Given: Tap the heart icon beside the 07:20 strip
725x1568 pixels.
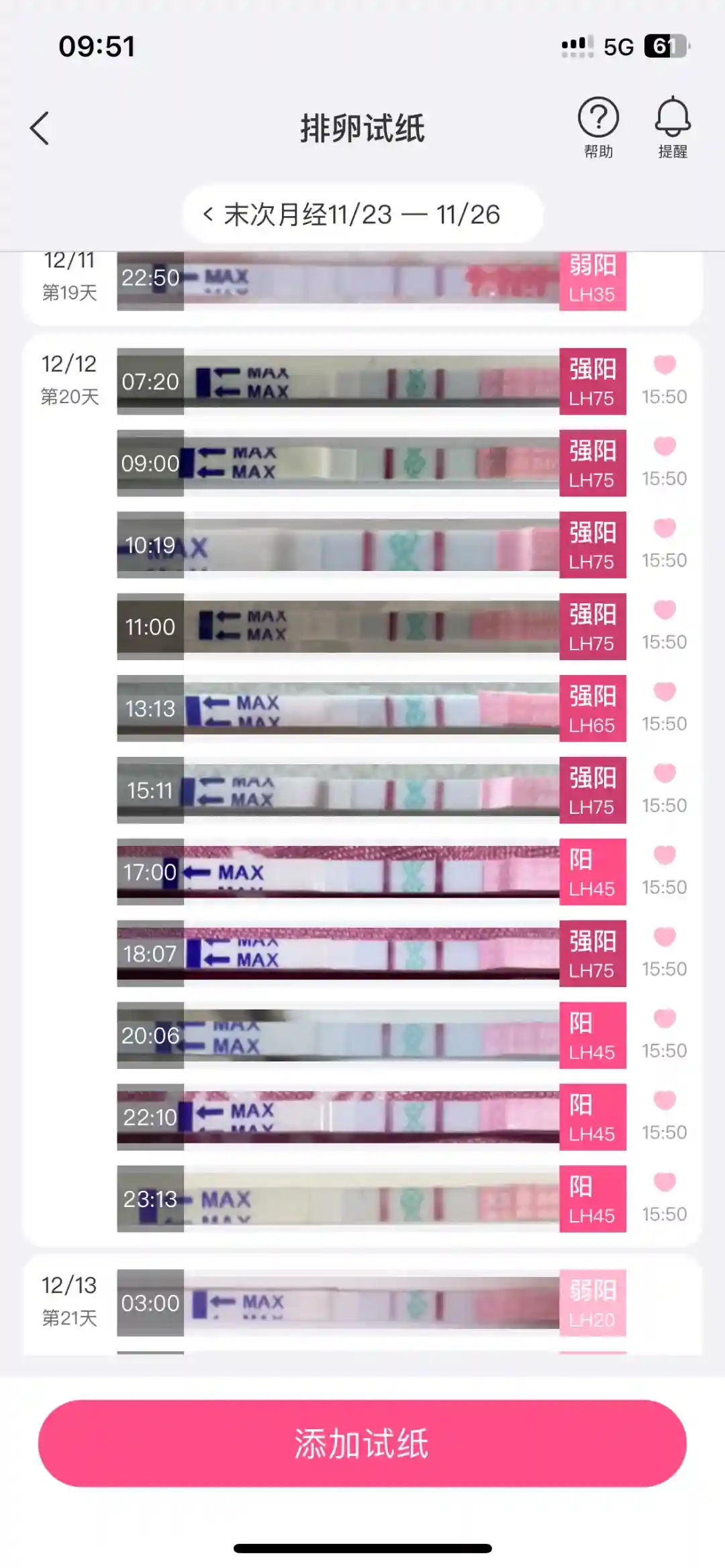Looking at the screenshot, I should pos(665,366).
